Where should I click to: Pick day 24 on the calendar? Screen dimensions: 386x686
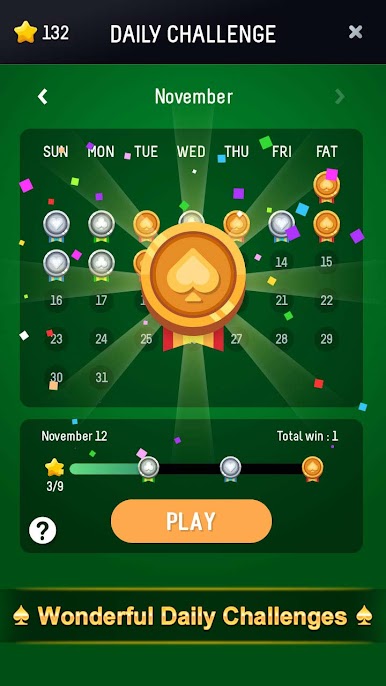click(x=101, y=339)
